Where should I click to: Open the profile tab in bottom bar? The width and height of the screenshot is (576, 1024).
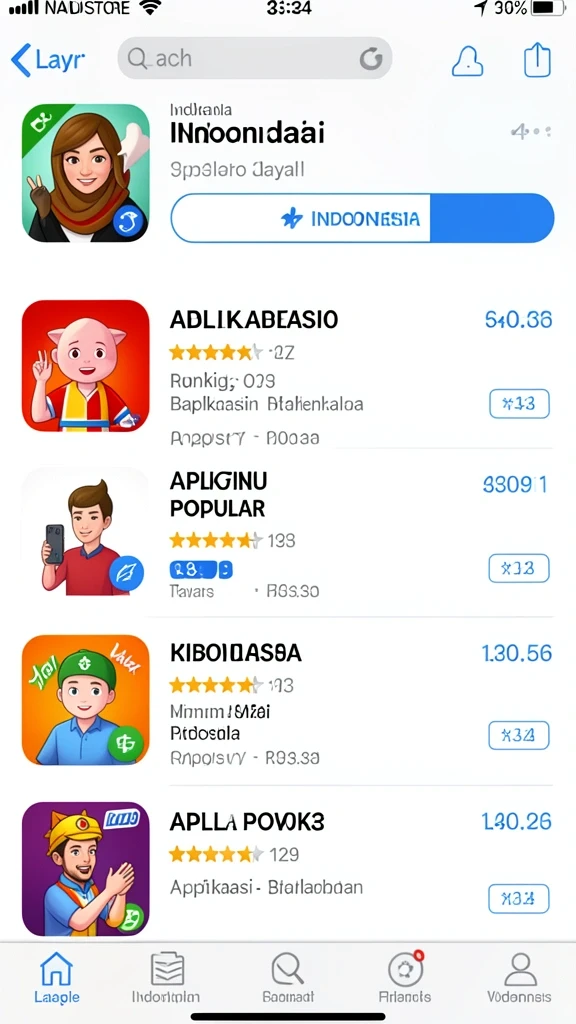pyautogui.click(x=520, y=978)
